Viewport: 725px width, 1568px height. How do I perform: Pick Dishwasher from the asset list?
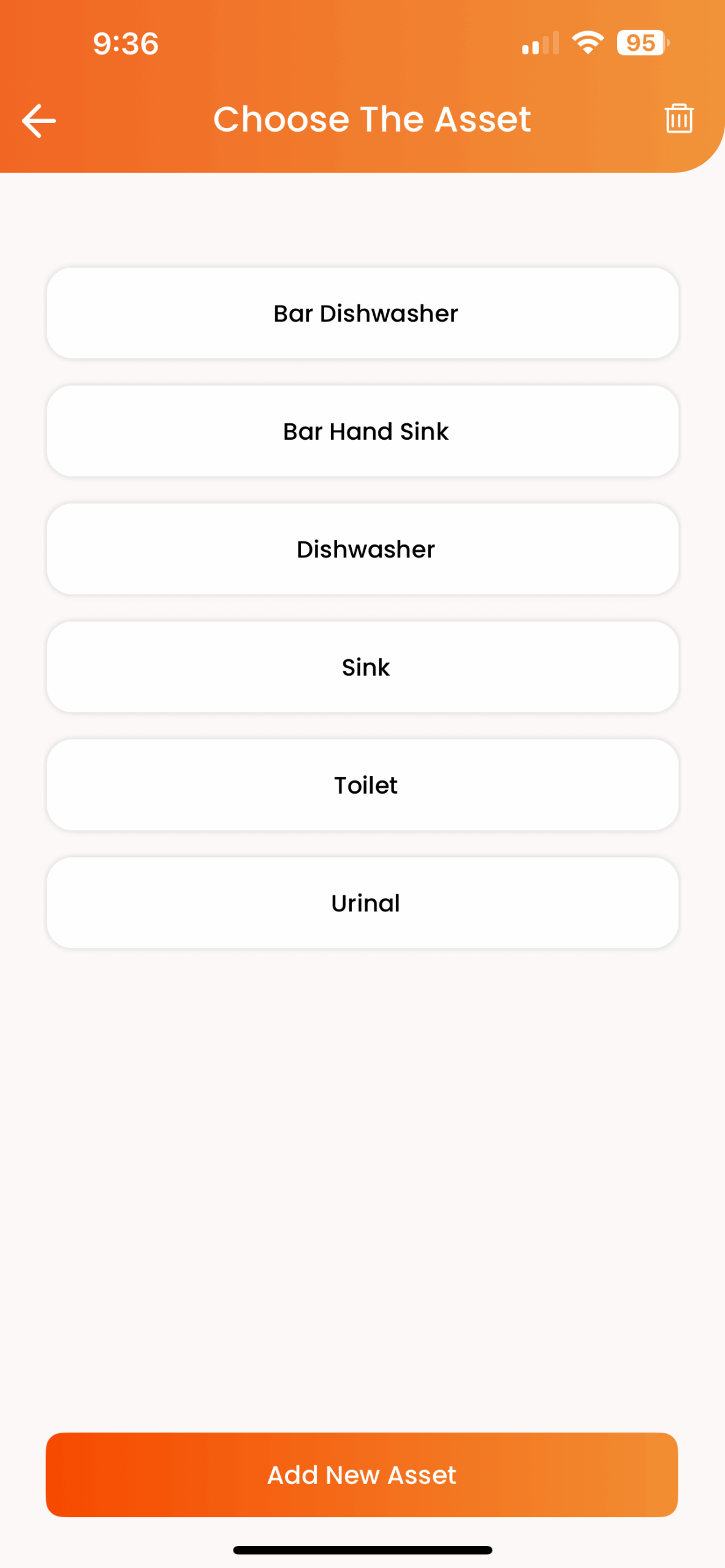tap(363, 549)
